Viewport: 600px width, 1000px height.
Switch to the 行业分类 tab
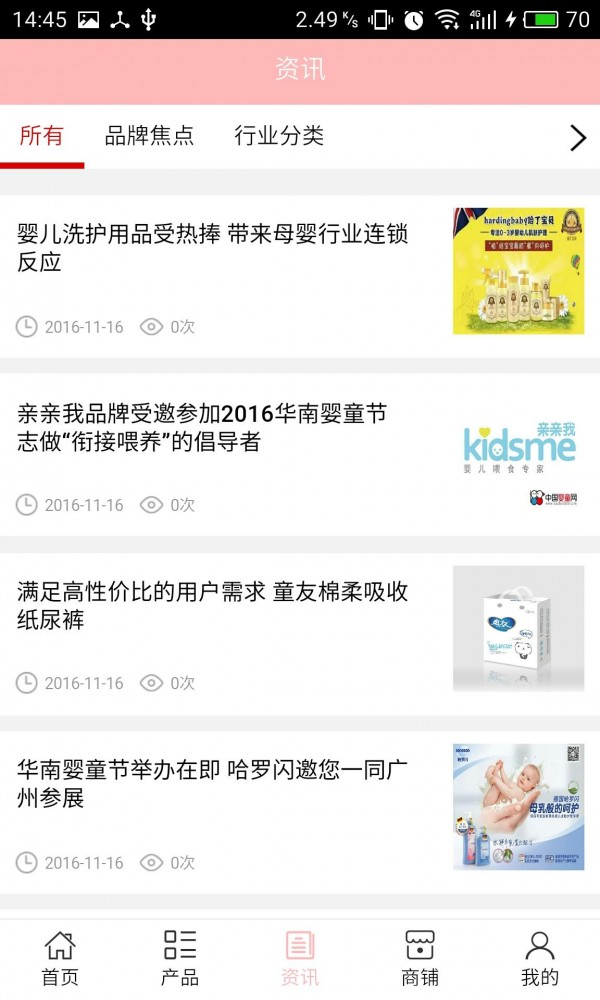[279, 136]
